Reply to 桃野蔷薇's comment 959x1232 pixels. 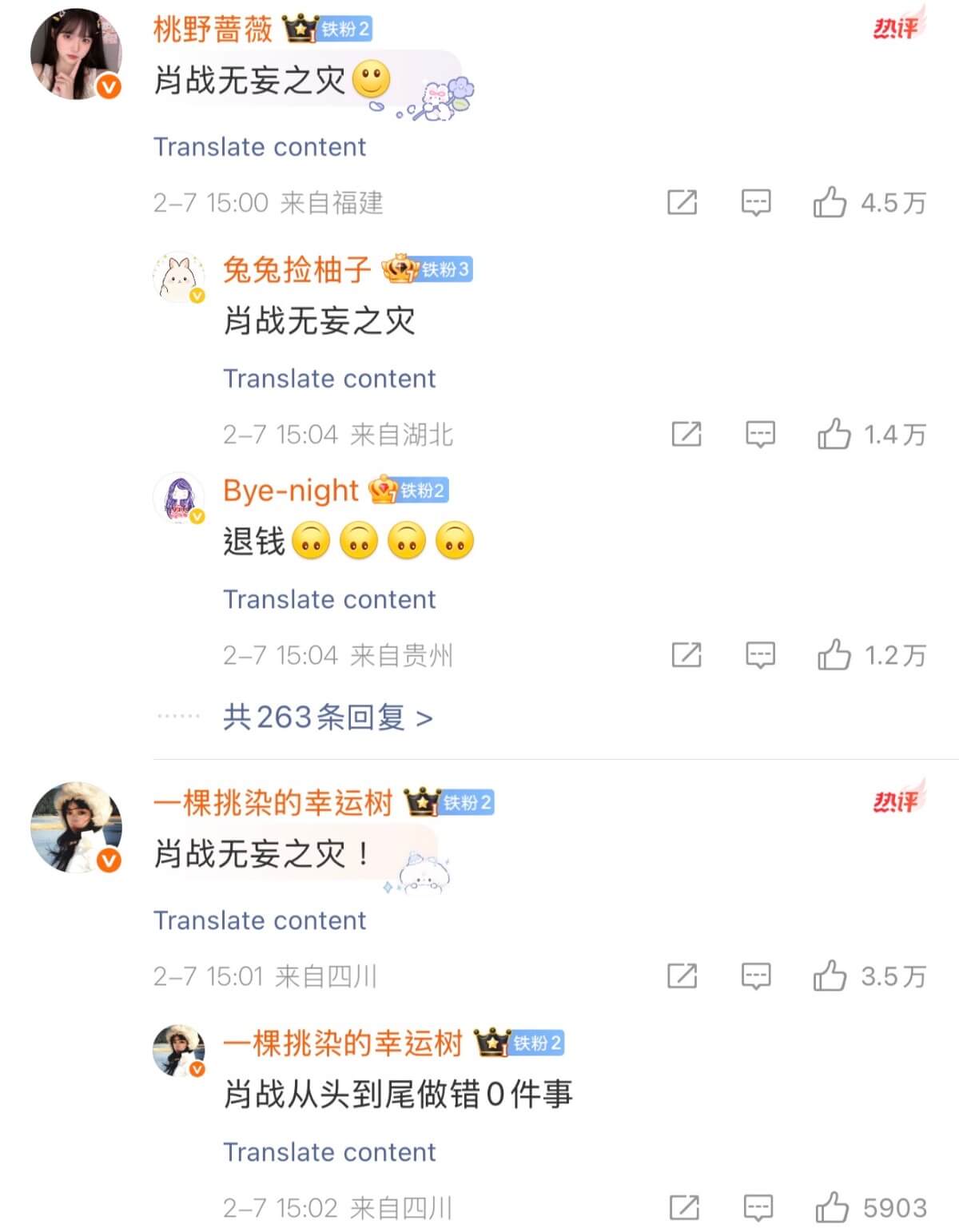[x=755, y=203]
